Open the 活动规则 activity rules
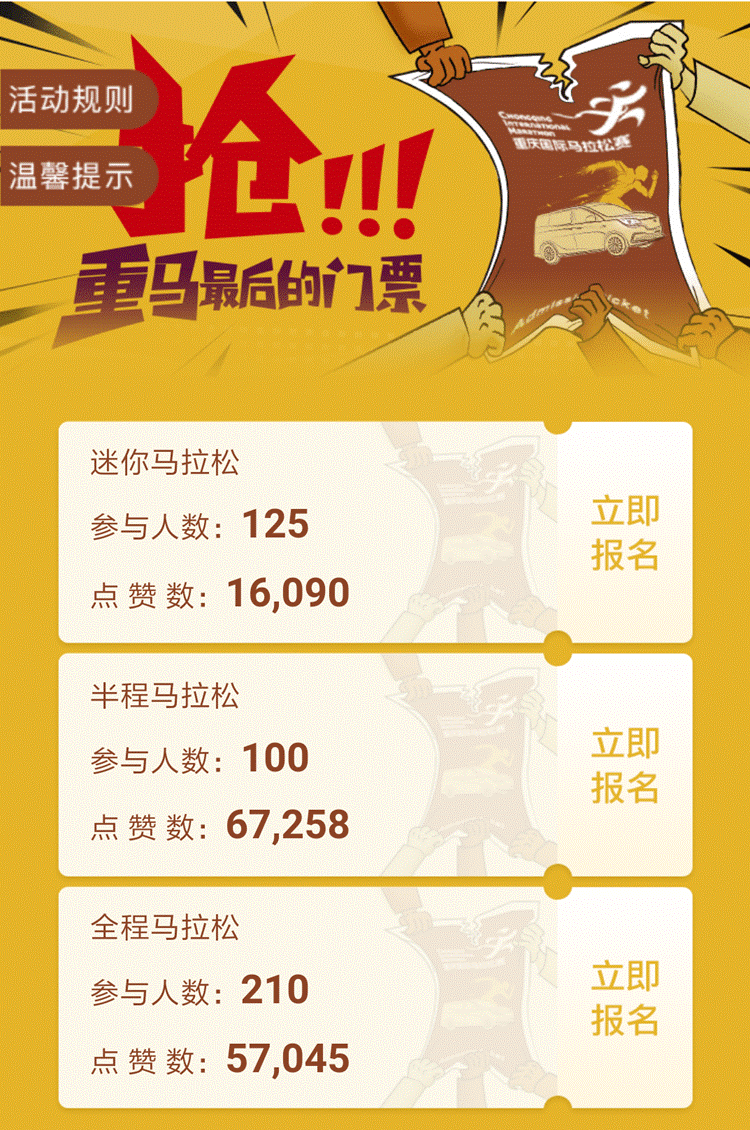 tap(72, 100)
